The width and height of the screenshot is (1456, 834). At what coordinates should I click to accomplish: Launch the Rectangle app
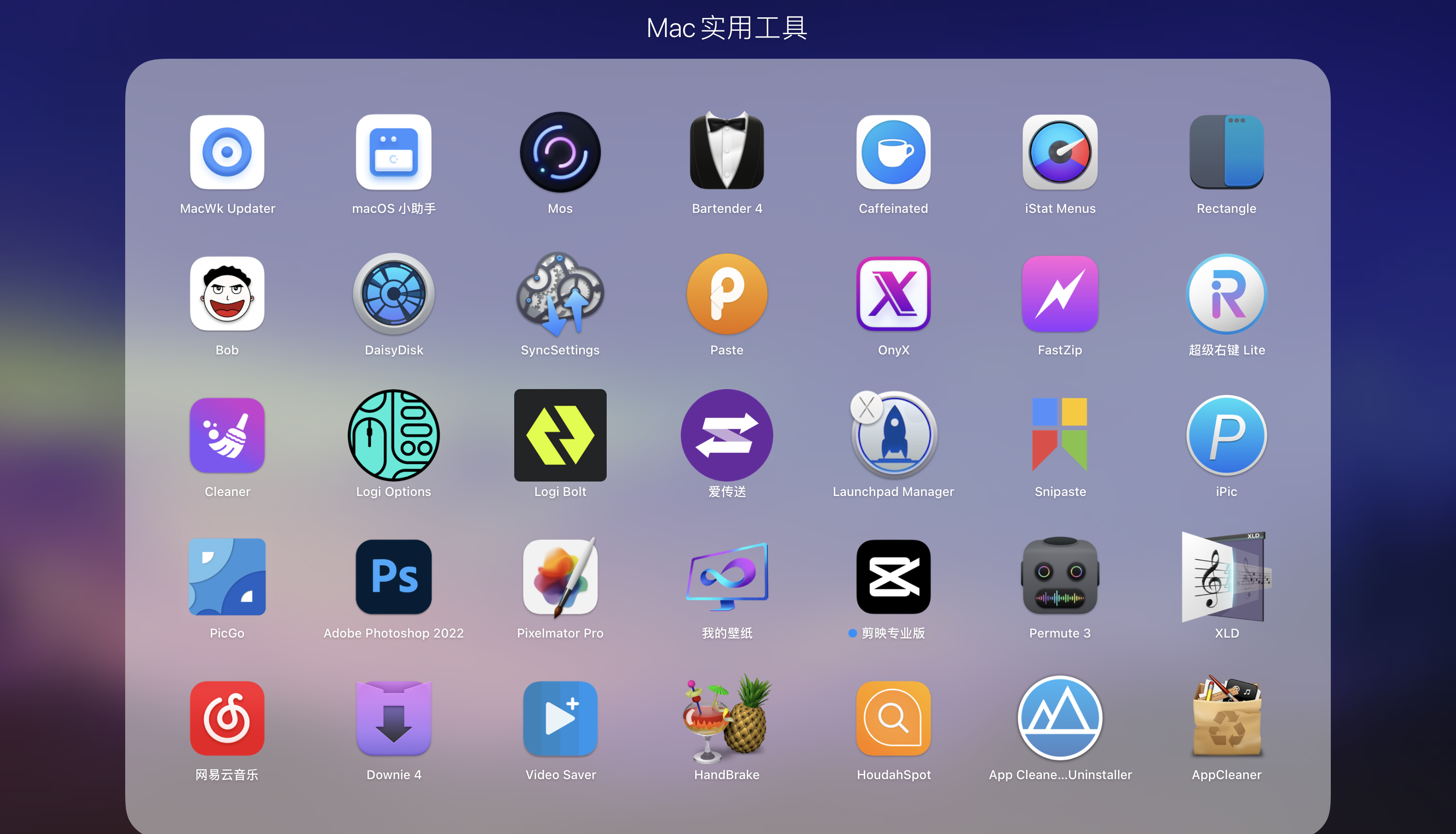tap(1226, 152)
